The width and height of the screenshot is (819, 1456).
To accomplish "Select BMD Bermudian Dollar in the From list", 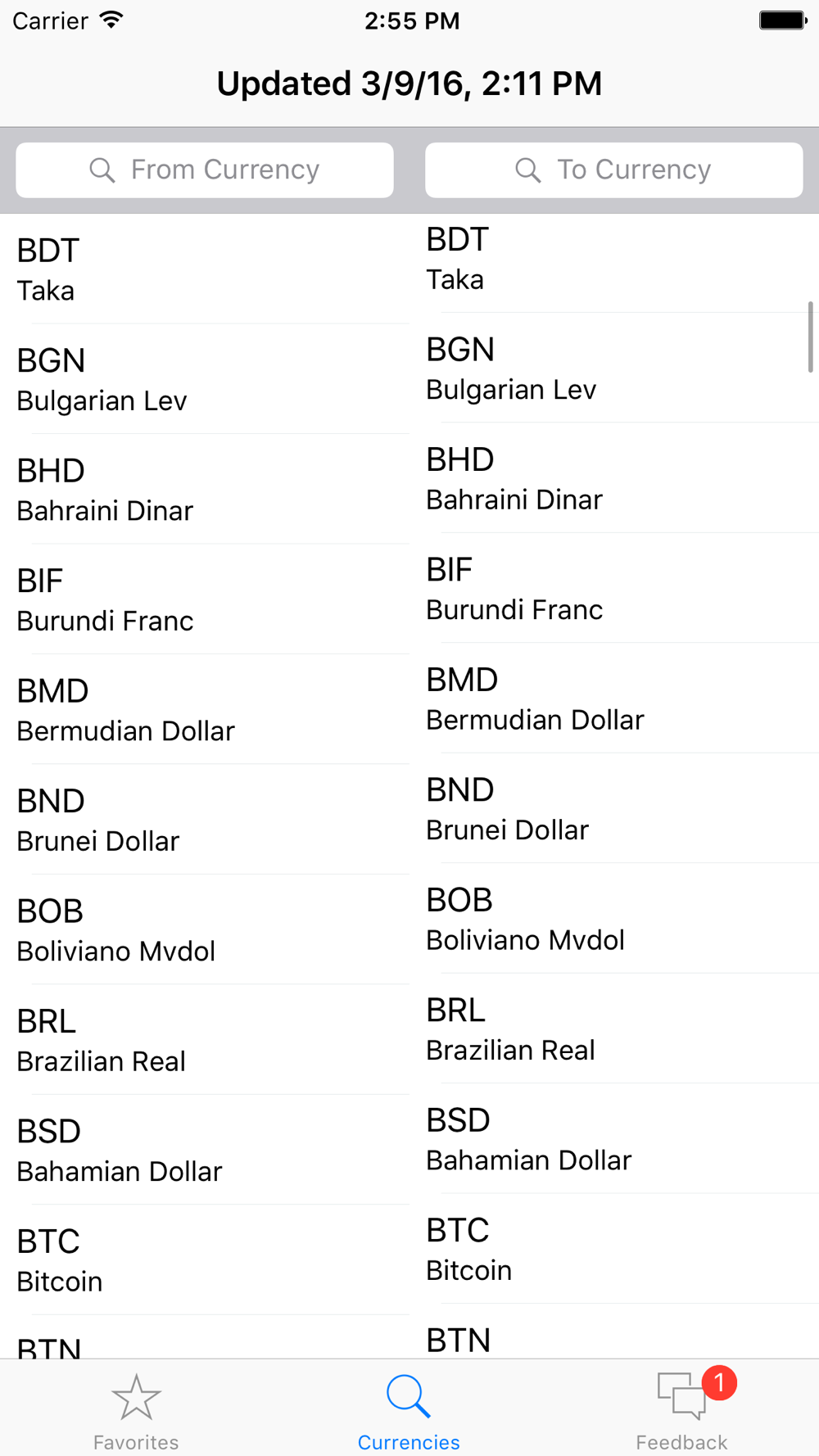I will click(205, 710).
